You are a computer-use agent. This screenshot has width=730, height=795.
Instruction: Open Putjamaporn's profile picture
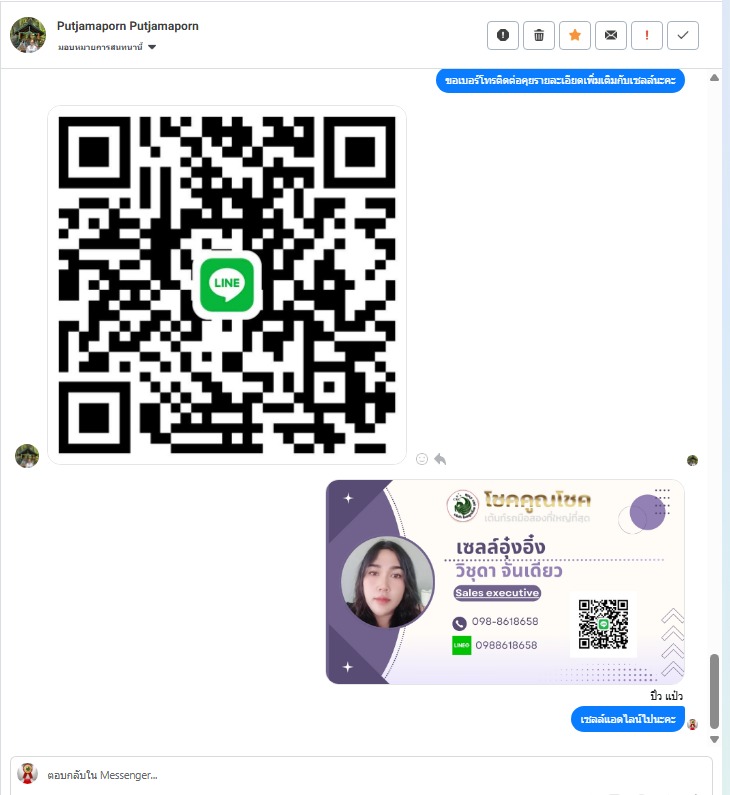coord(28,35)
